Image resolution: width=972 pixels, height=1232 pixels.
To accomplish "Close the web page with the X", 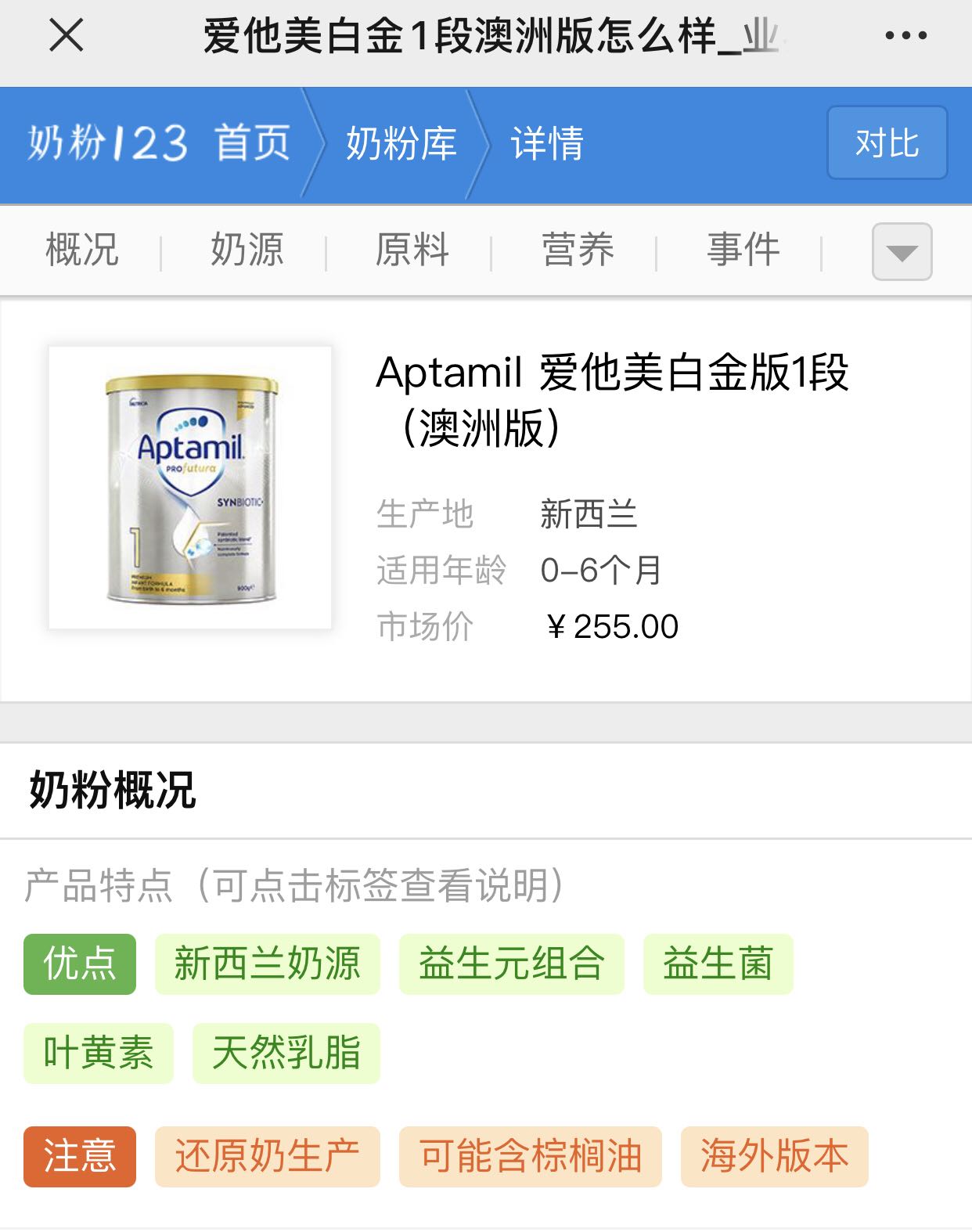I will click(x=66, y=35).
